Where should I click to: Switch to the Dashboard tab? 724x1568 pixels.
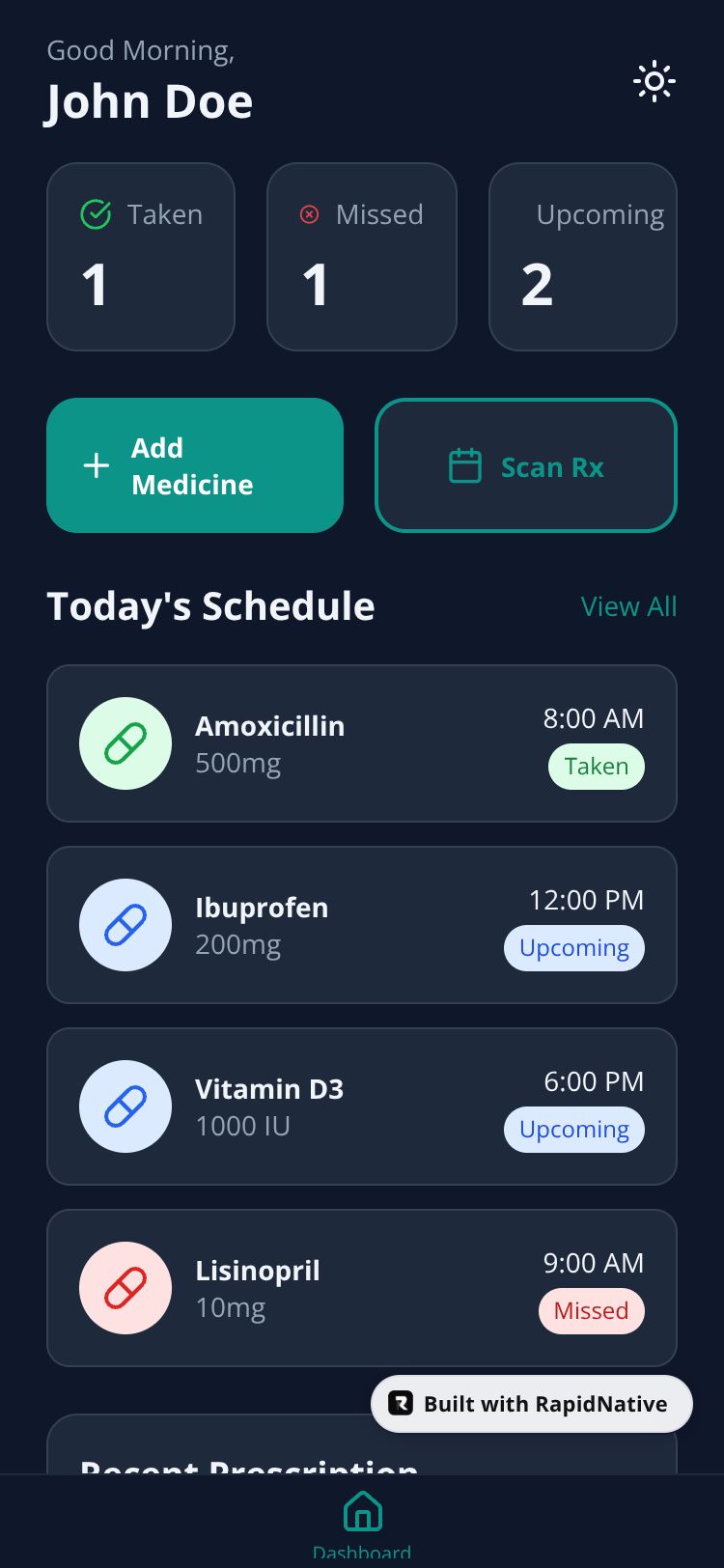[x=362, y=1524]
